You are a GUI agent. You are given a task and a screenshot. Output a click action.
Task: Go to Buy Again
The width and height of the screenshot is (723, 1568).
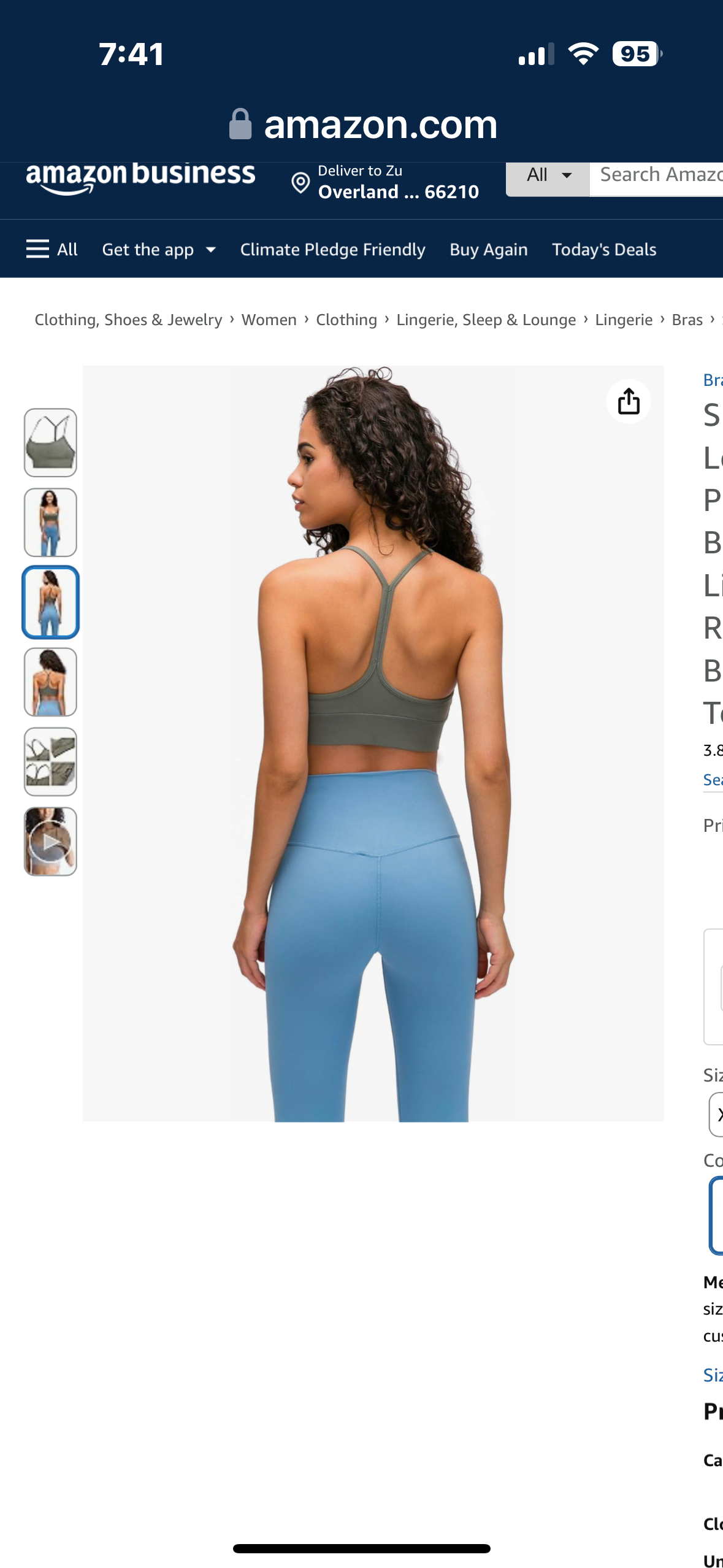click(488, 250)
